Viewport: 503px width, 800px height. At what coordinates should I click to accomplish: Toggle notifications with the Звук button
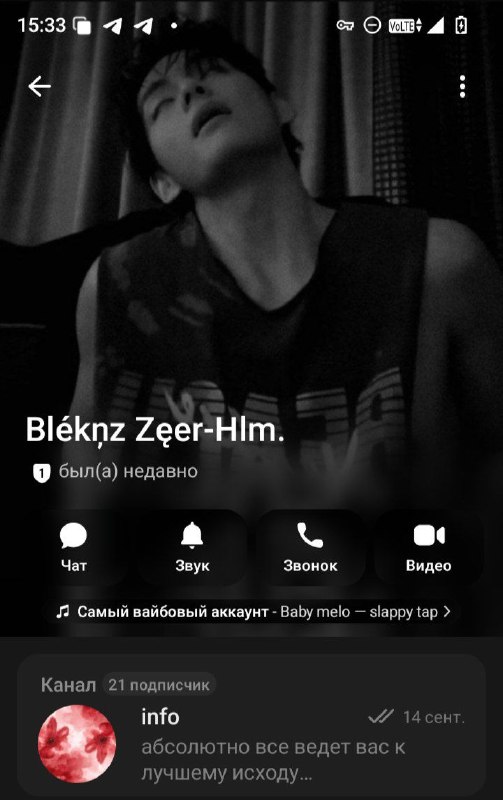click(x=192, y=547)
